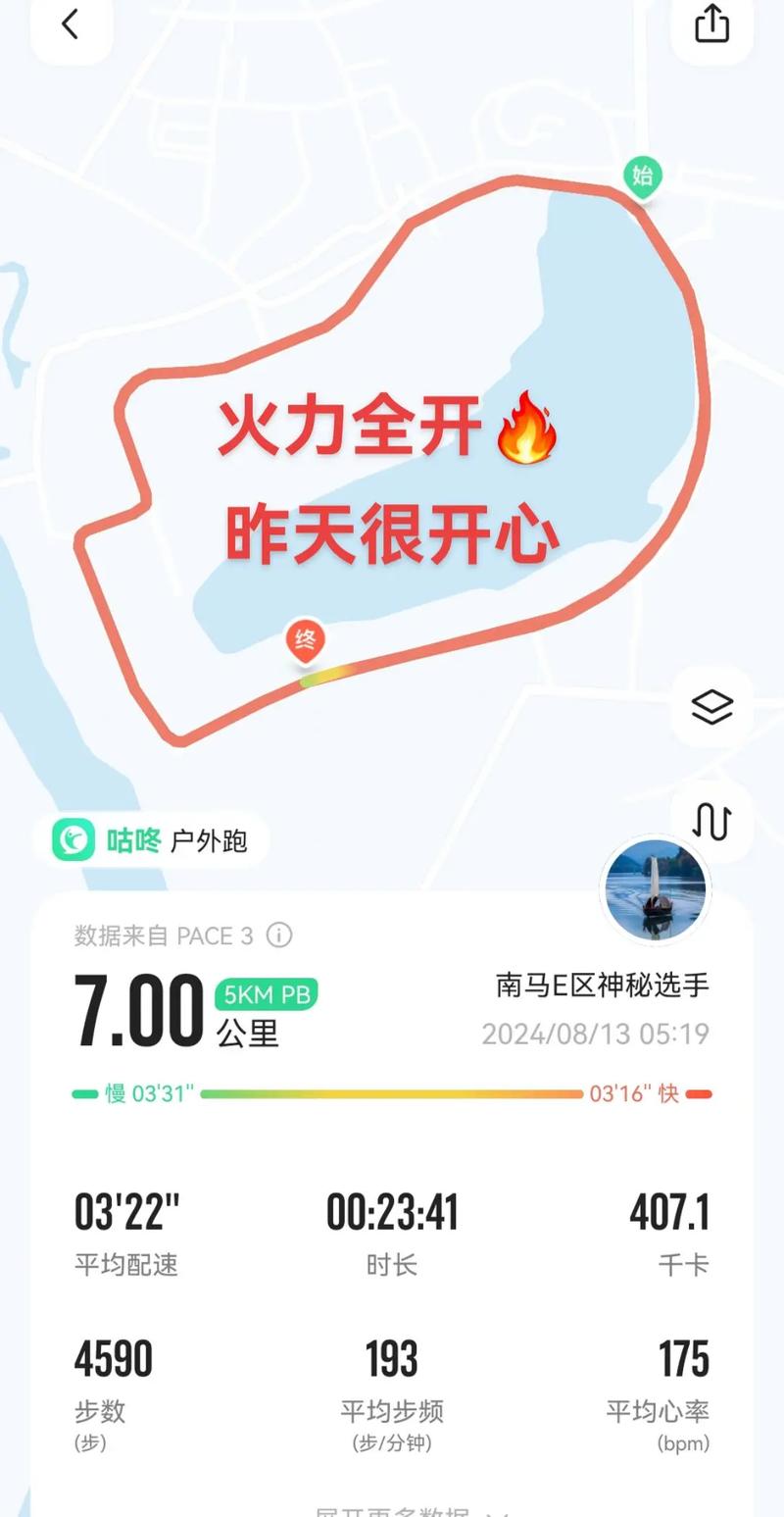Open the activity date 2024/08/13 05:19
Screen dimensions: 784x1517
(x=596, y=1034)
